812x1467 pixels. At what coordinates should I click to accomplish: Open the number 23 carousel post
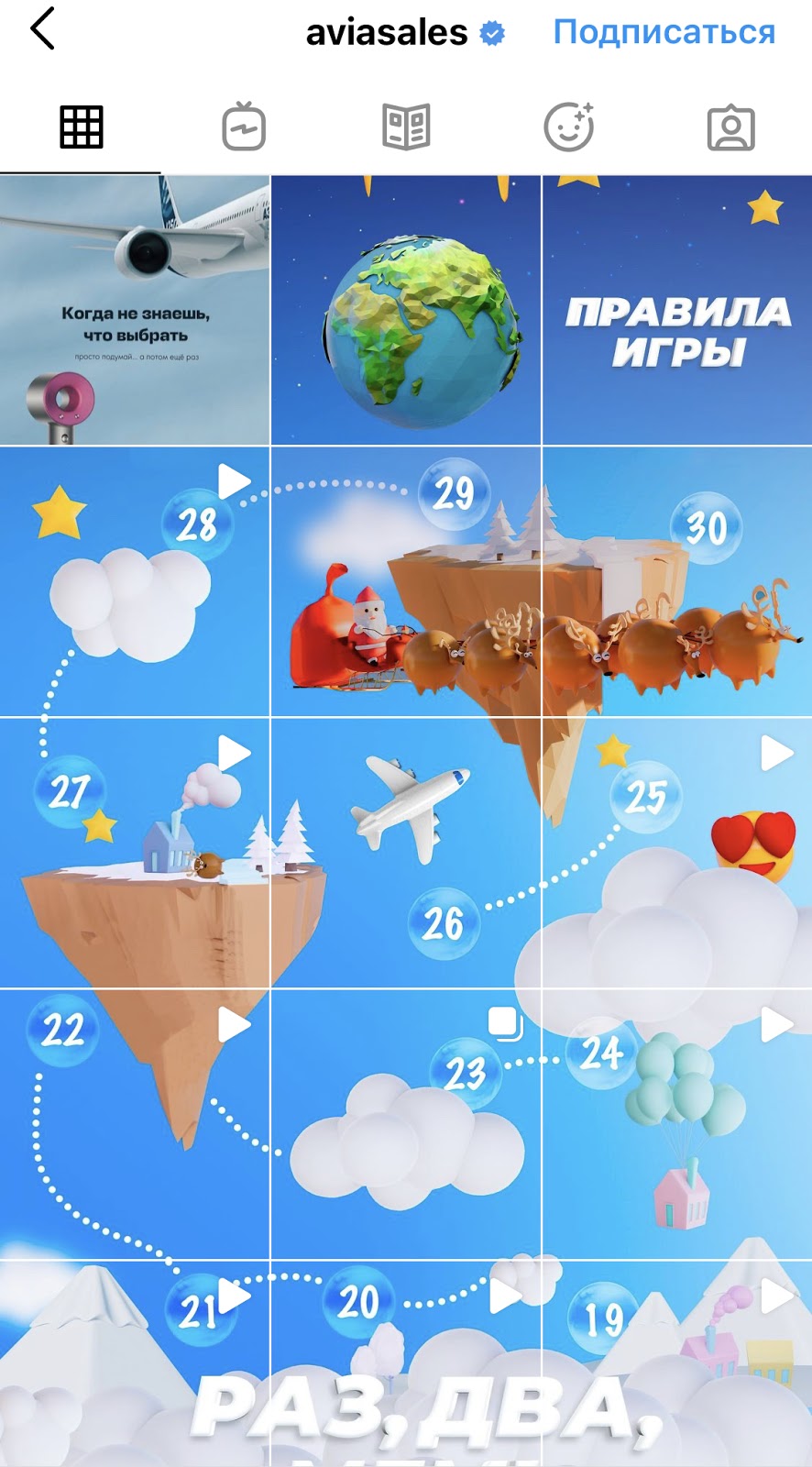[x=406, y=1125]
